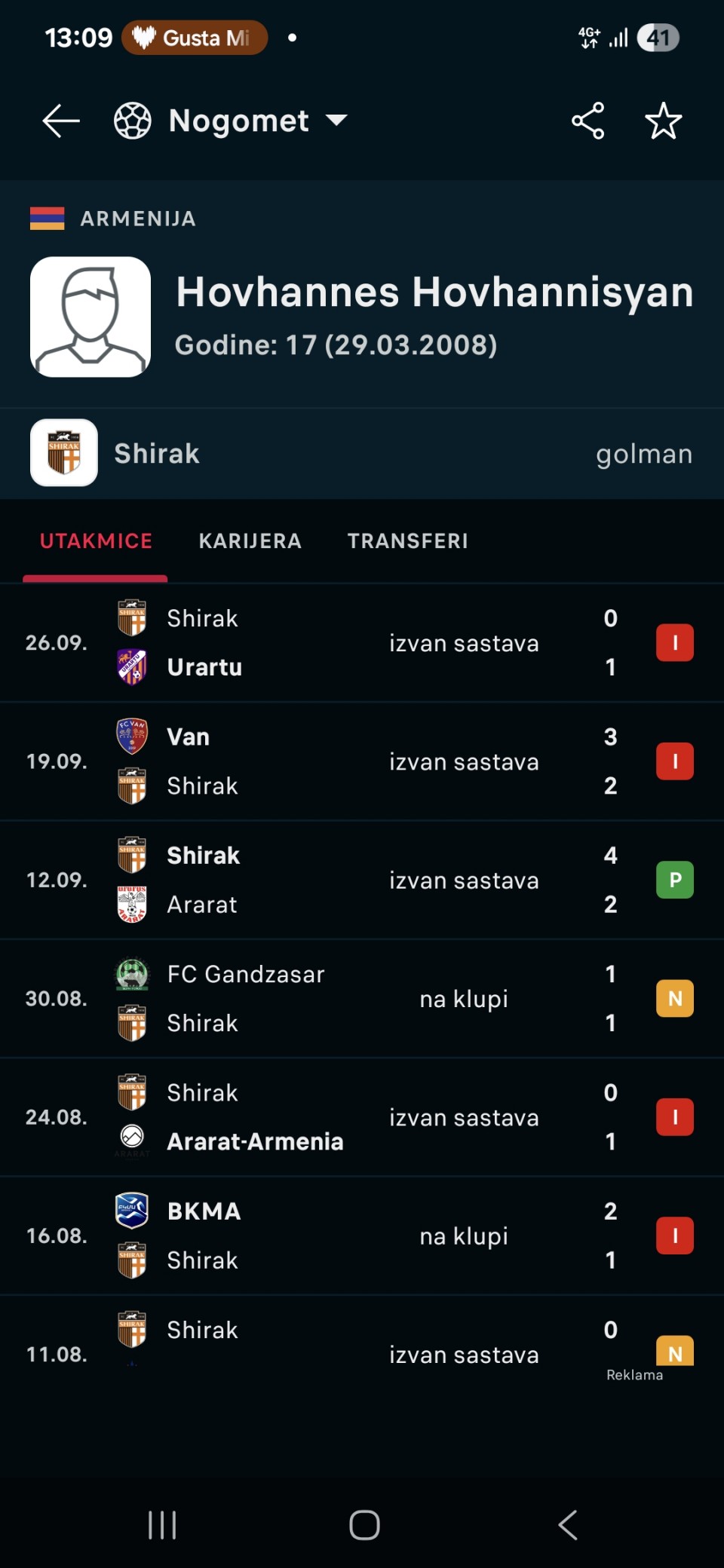Go back using the top arrow
724x1568 pixels.
(x=61, y=121)
